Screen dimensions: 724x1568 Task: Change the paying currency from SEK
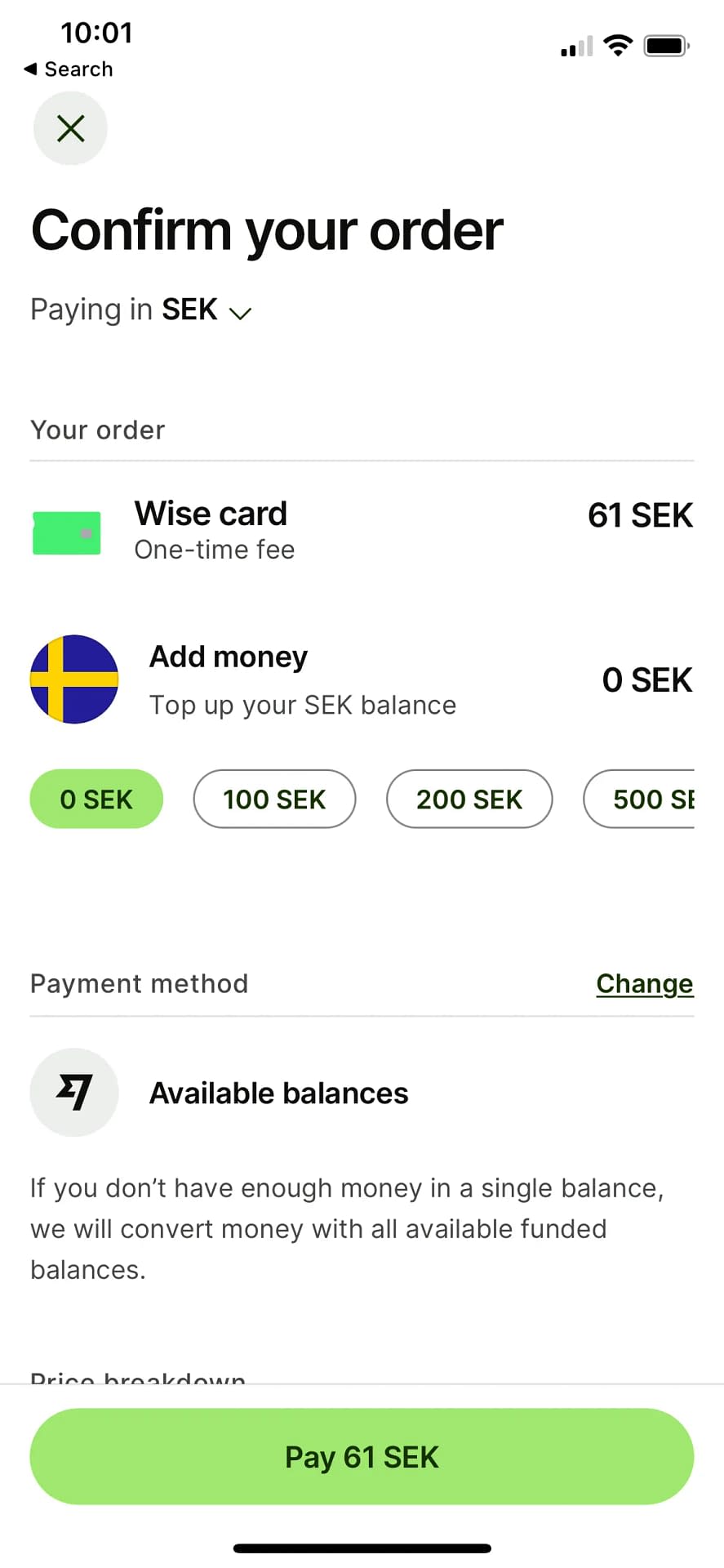141,310
